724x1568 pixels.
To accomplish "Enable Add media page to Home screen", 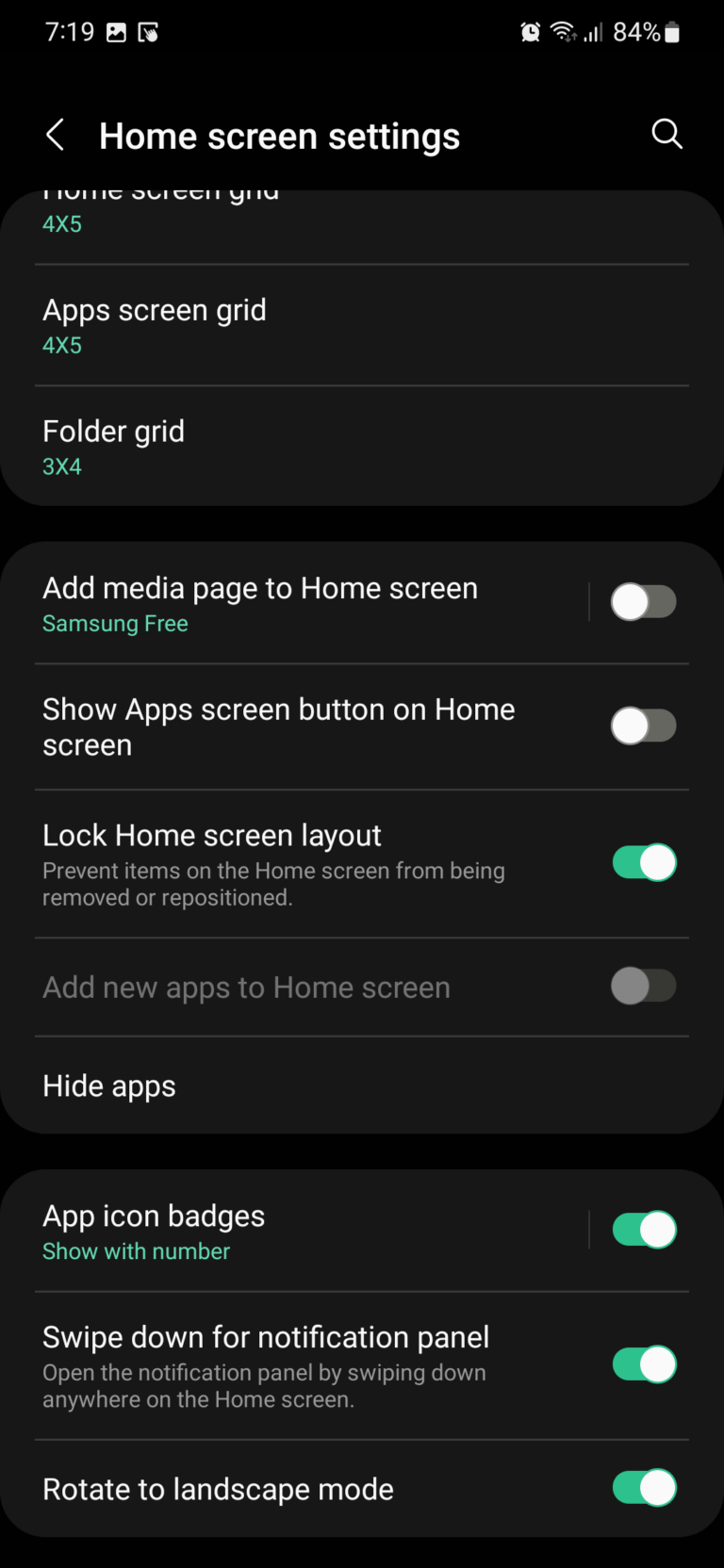I will tap(644, 601).
